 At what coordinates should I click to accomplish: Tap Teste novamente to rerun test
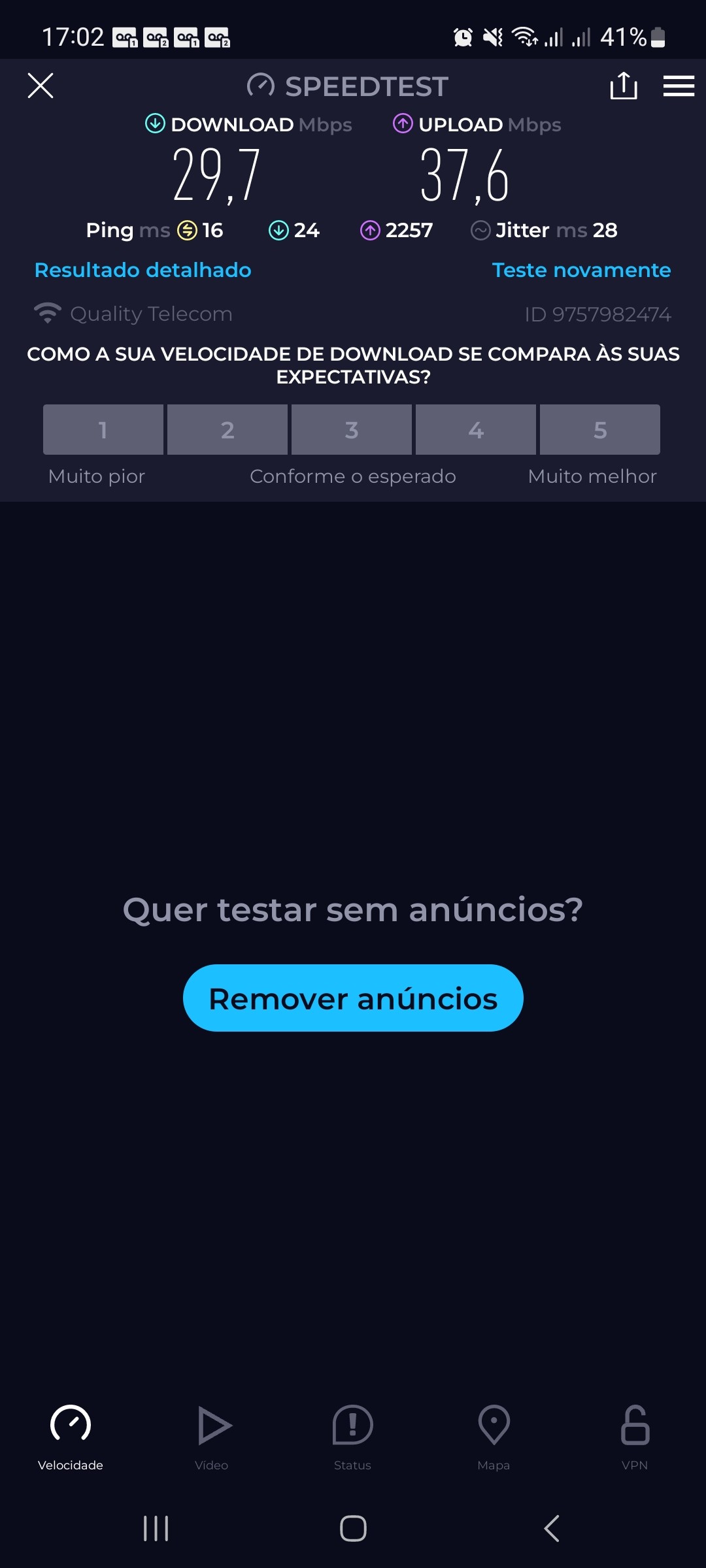[581, 270]
